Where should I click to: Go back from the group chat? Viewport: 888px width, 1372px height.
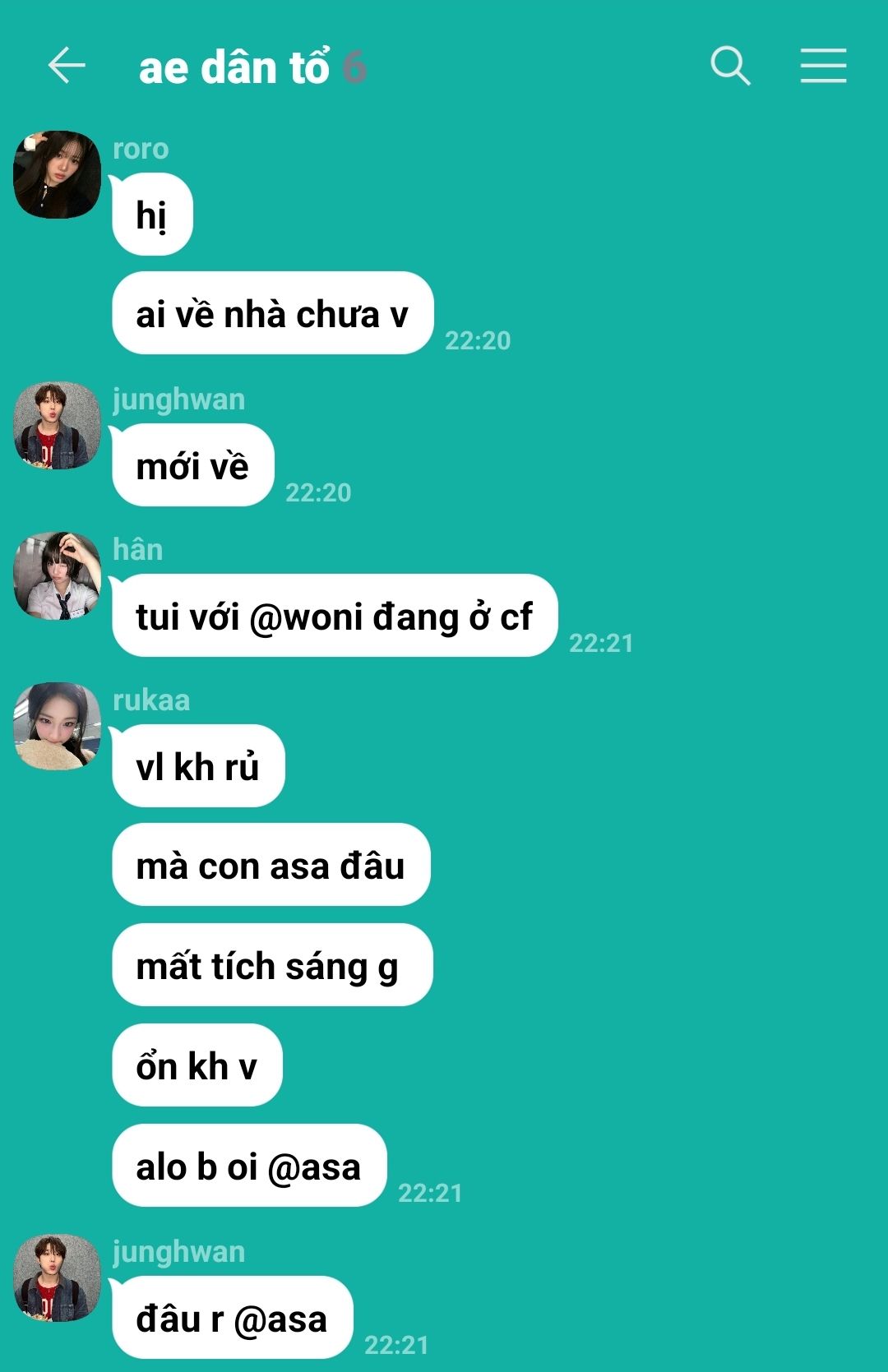(67, 66)
